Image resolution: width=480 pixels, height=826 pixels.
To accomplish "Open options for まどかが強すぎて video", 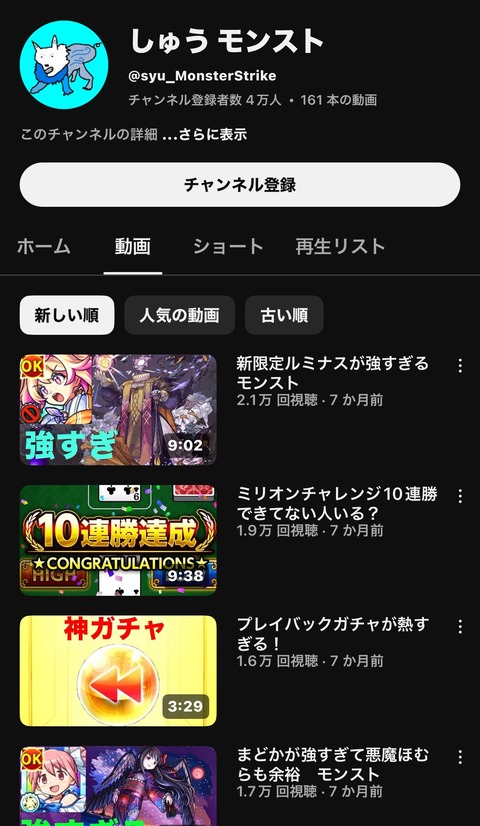I will (x=460, y=757).
